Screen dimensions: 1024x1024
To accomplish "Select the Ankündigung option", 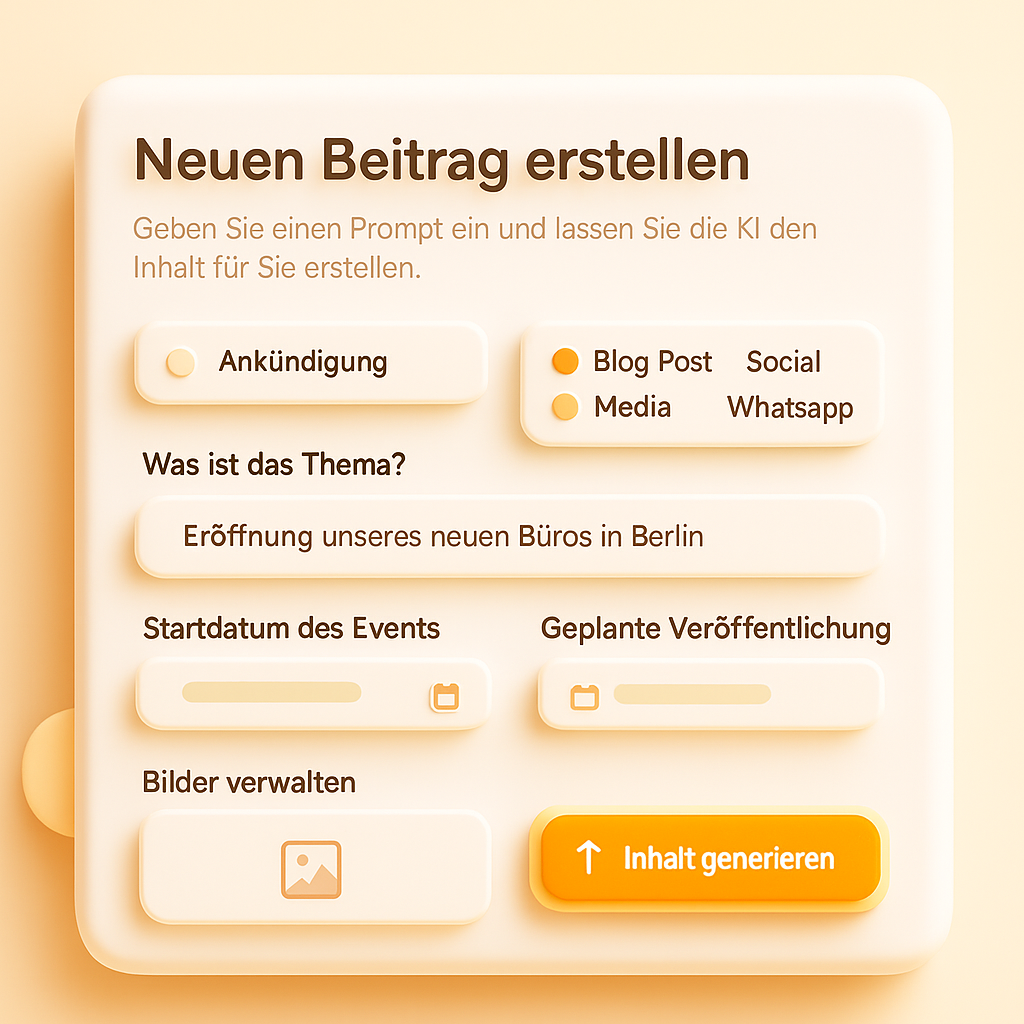I will coord(181,363).
